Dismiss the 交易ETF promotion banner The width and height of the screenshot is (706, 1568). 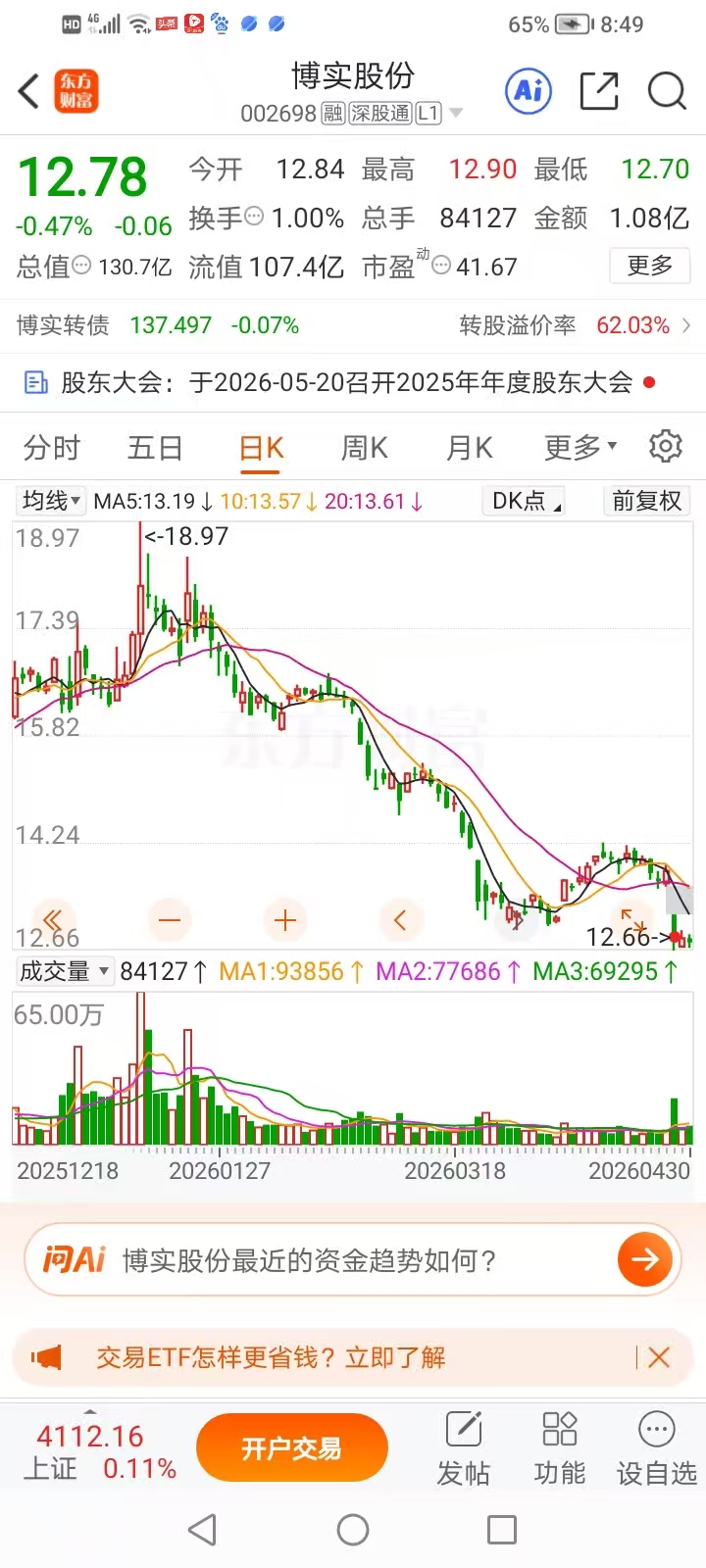pyautogui.click(x=659, y=1357)
